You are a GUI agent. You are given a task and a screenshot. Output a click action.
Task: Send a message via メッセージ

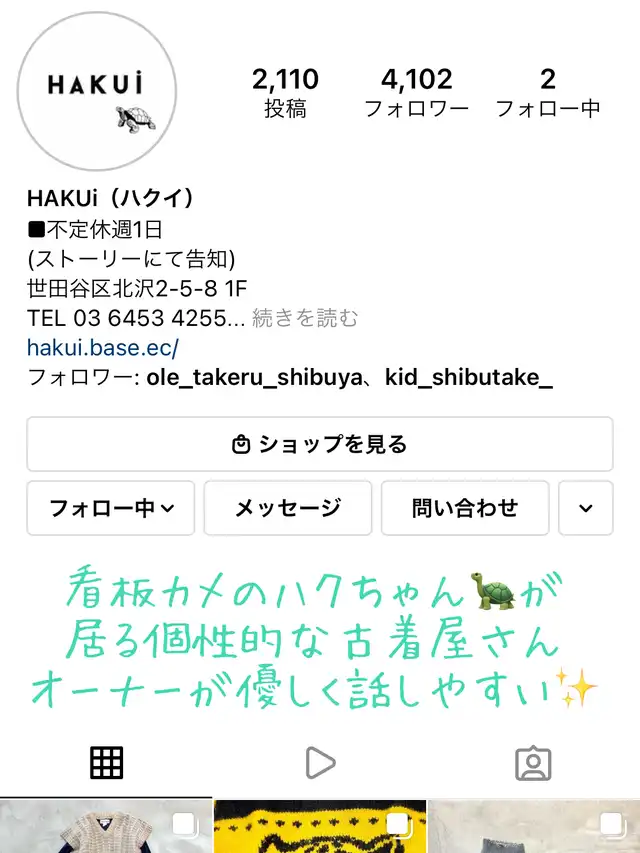(288, 508)
